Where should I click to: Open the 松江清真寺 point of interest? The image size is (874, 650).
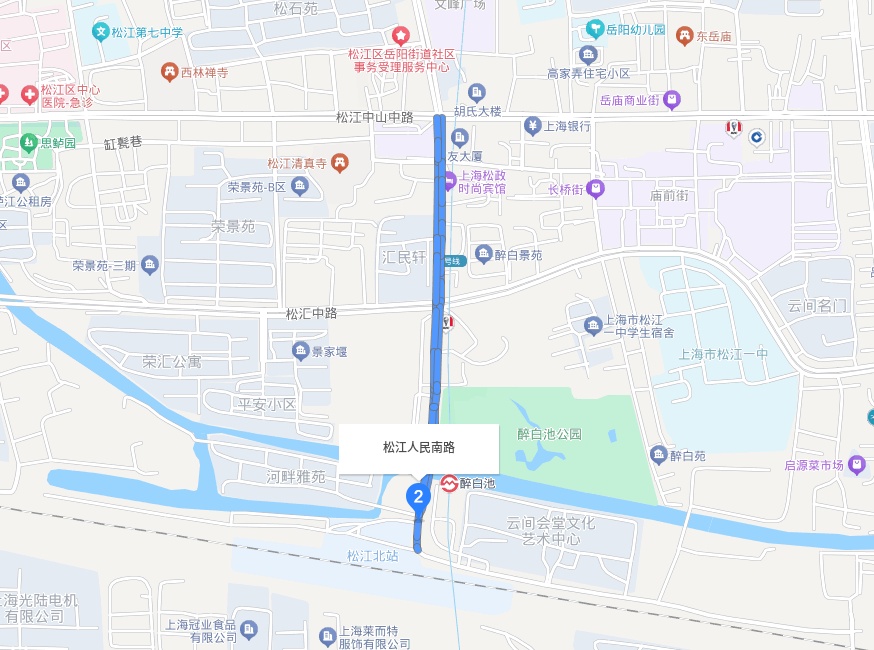coord(341,162)
